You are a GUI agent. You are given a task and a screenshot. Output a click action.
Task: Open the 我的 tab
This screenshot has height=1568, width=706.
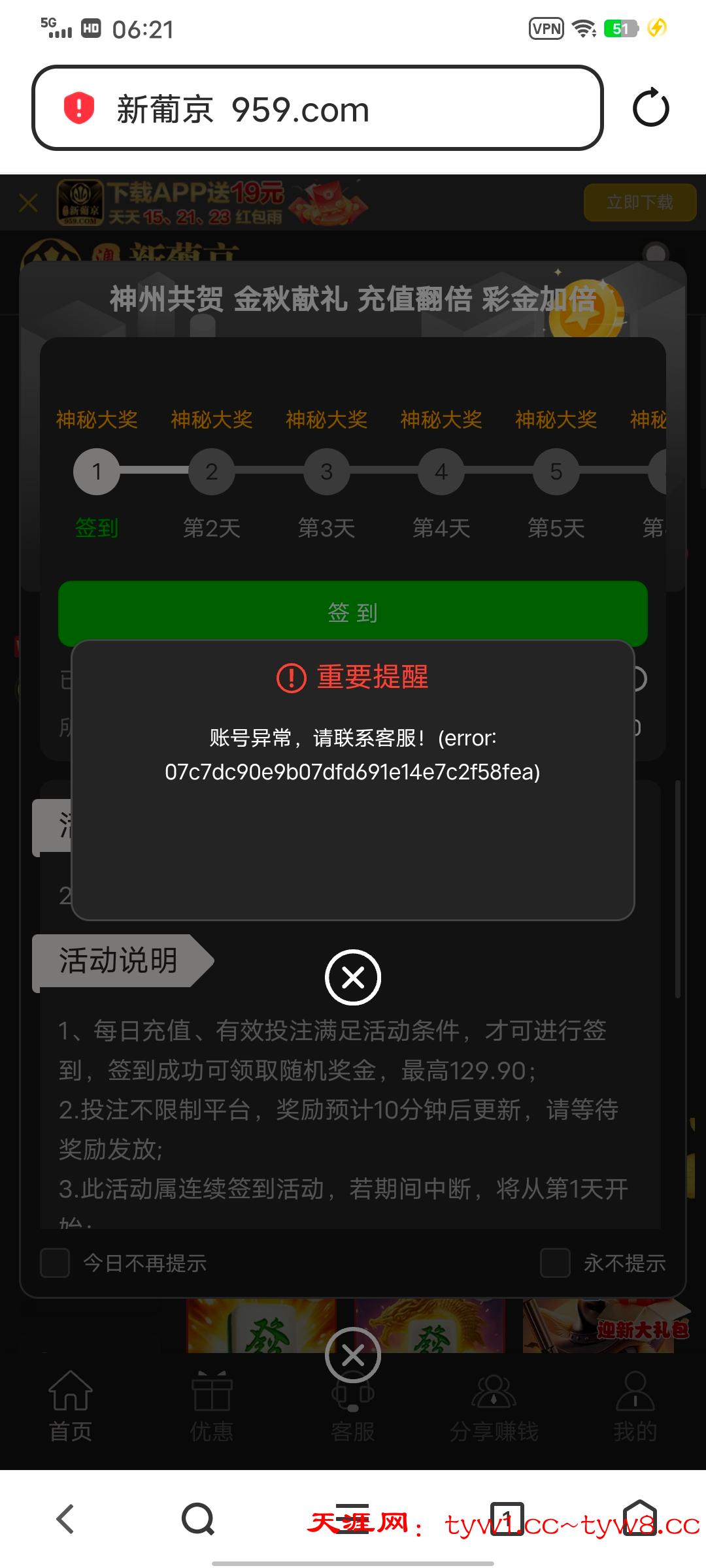click(635, 1405)
